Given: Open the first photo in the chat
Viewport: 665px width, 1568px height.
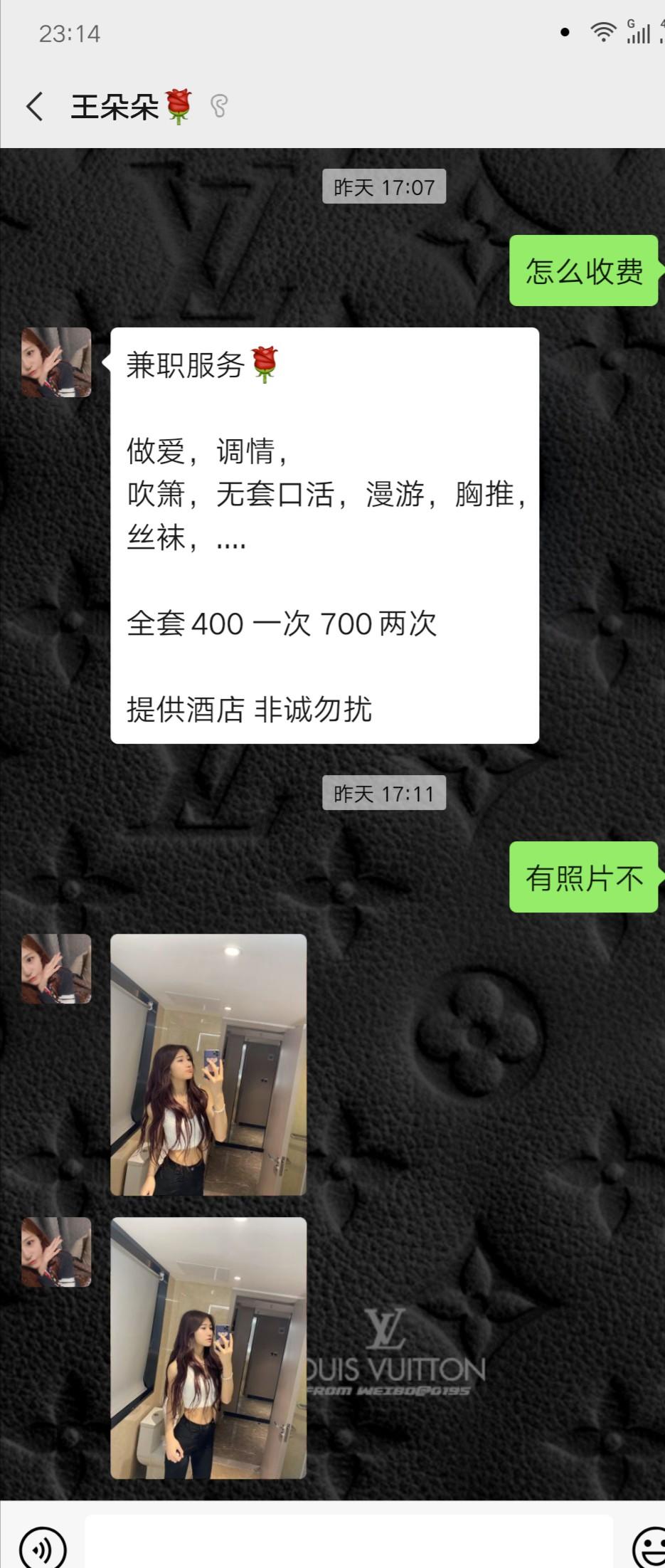Looking at the screenshot, I should point(208,1064).
